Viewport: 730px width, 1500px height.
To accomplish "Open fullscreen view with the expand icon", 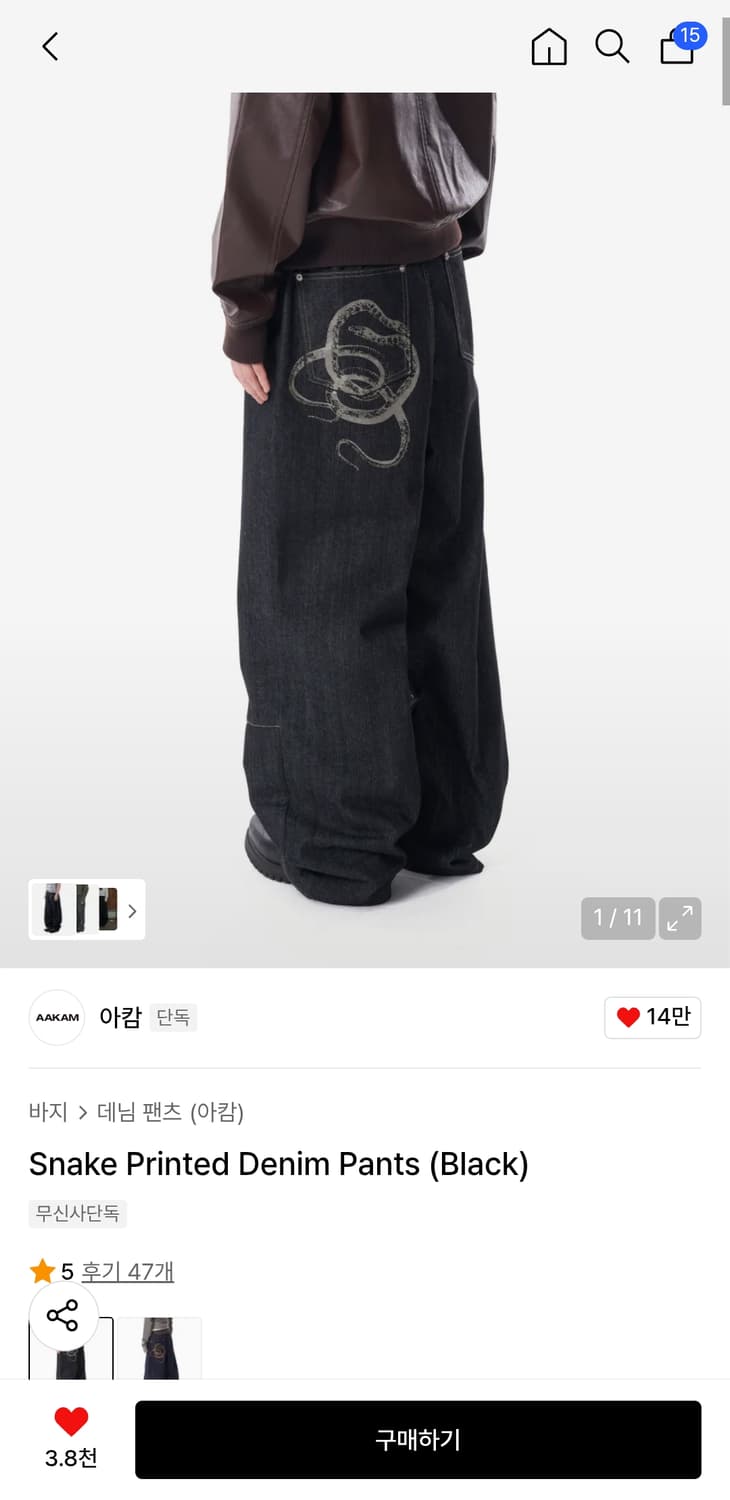I will 680,918.
